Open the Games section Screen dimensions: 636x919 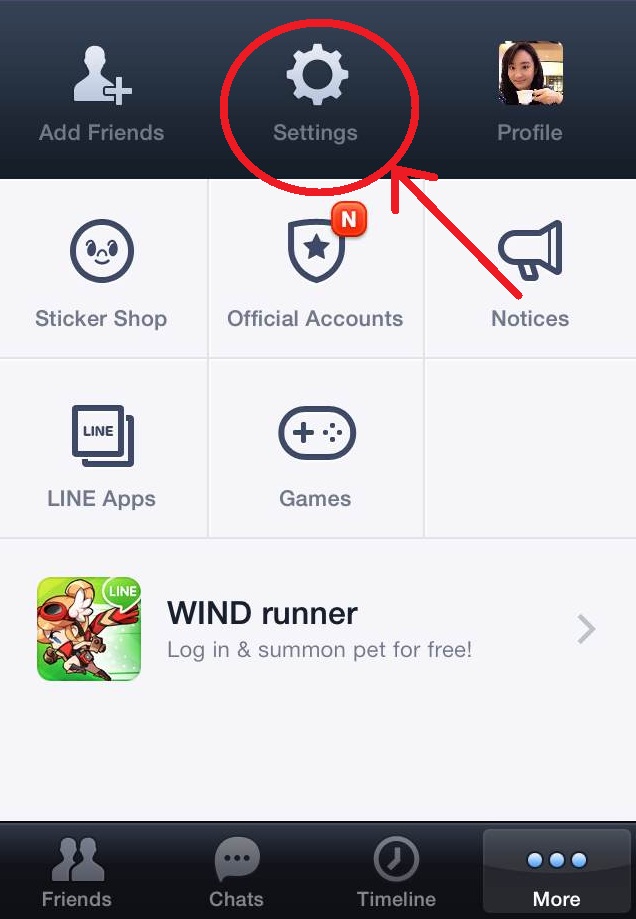(315, 450)
